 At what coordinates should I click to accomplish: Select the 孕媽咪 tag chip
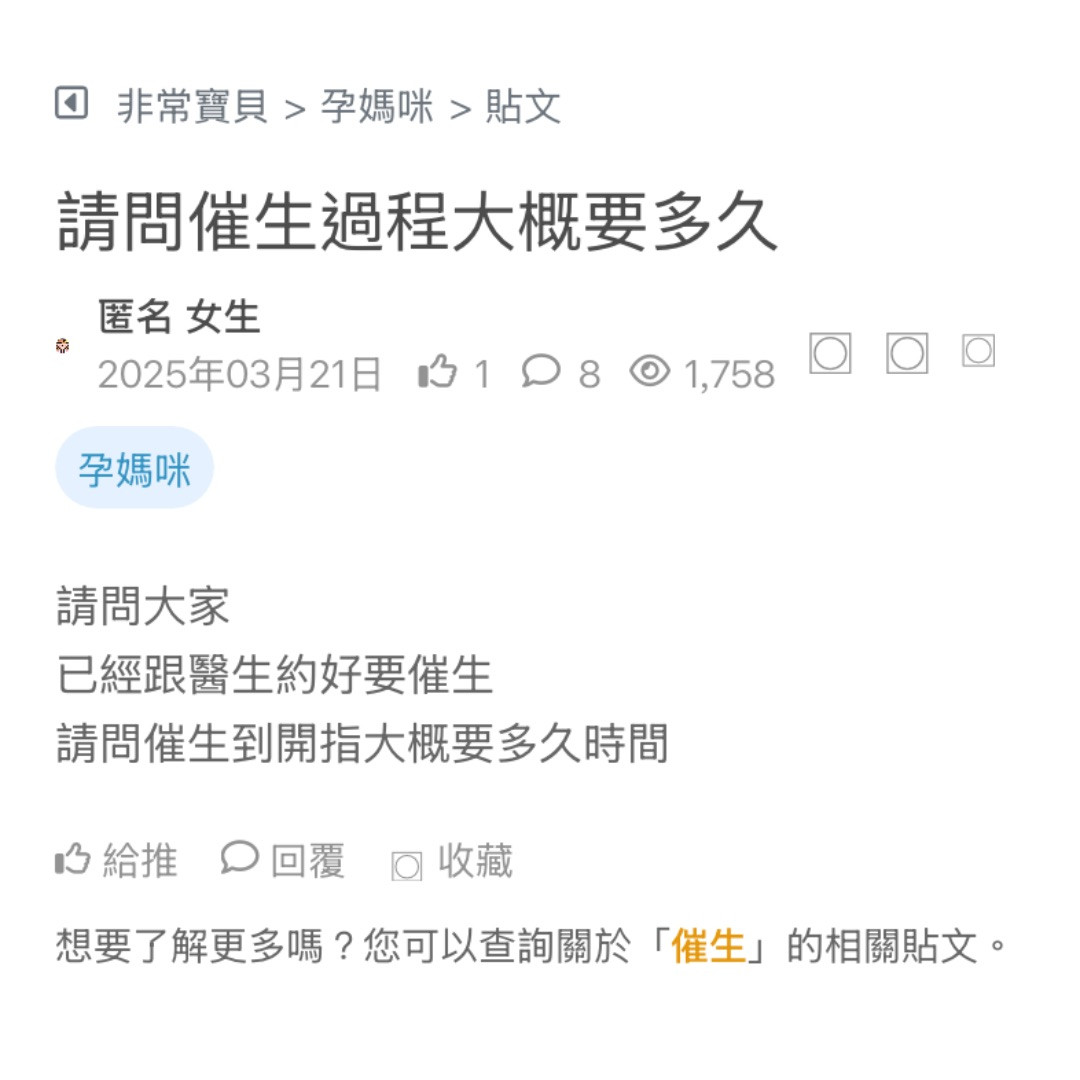(134, 468)
